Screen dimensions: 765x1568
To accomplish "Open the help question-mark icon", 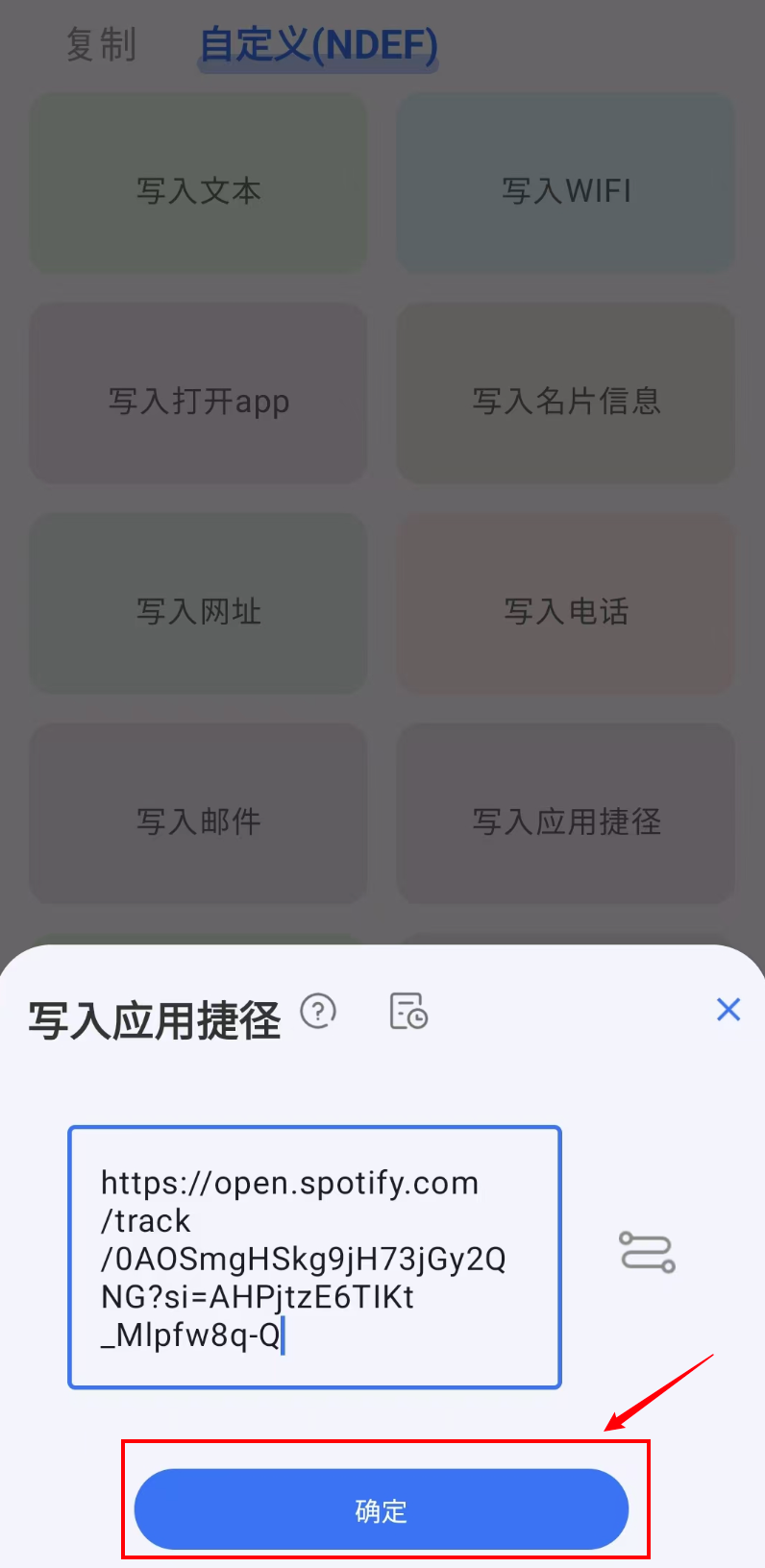I will [x=318, y=1011].
